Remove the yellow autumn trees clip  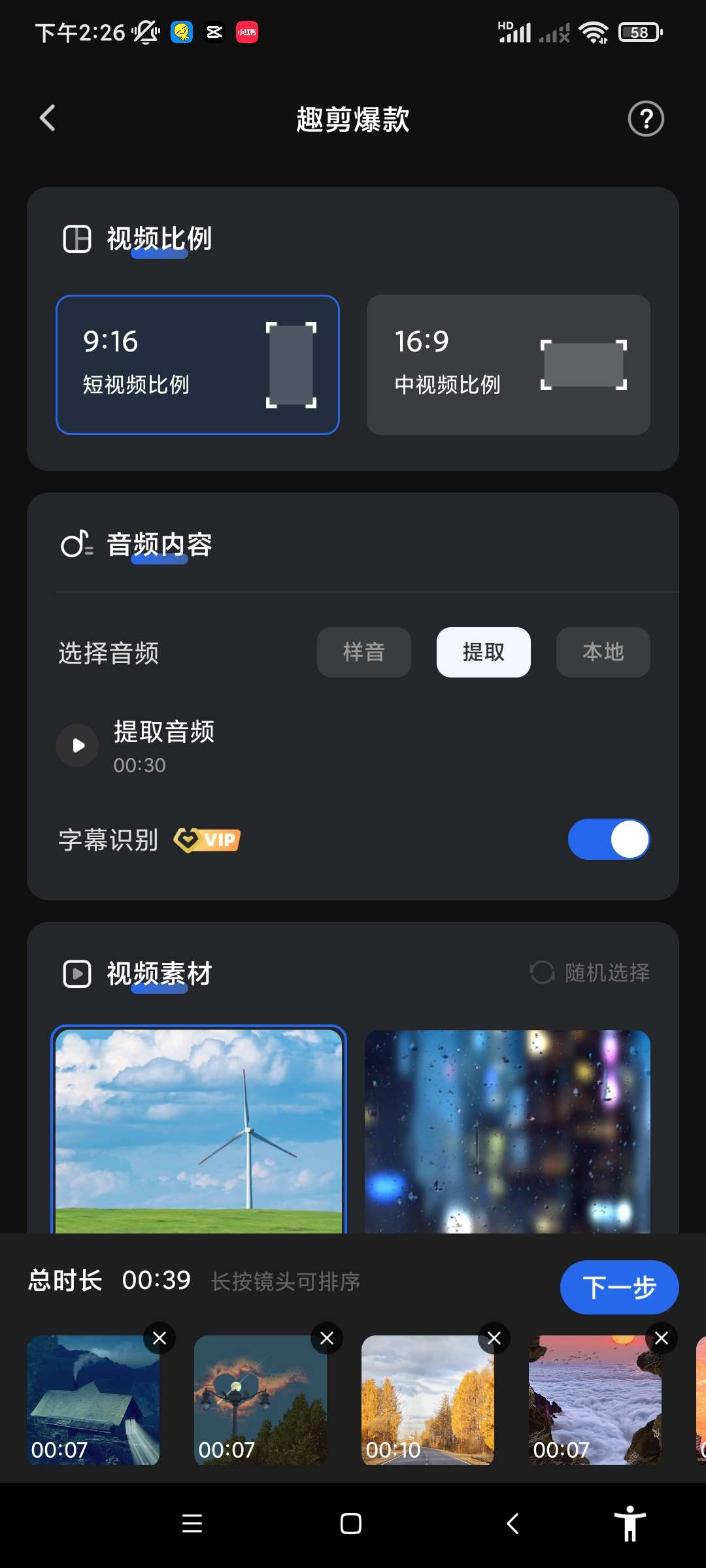pyautogui.click(x=494, y=1339)
